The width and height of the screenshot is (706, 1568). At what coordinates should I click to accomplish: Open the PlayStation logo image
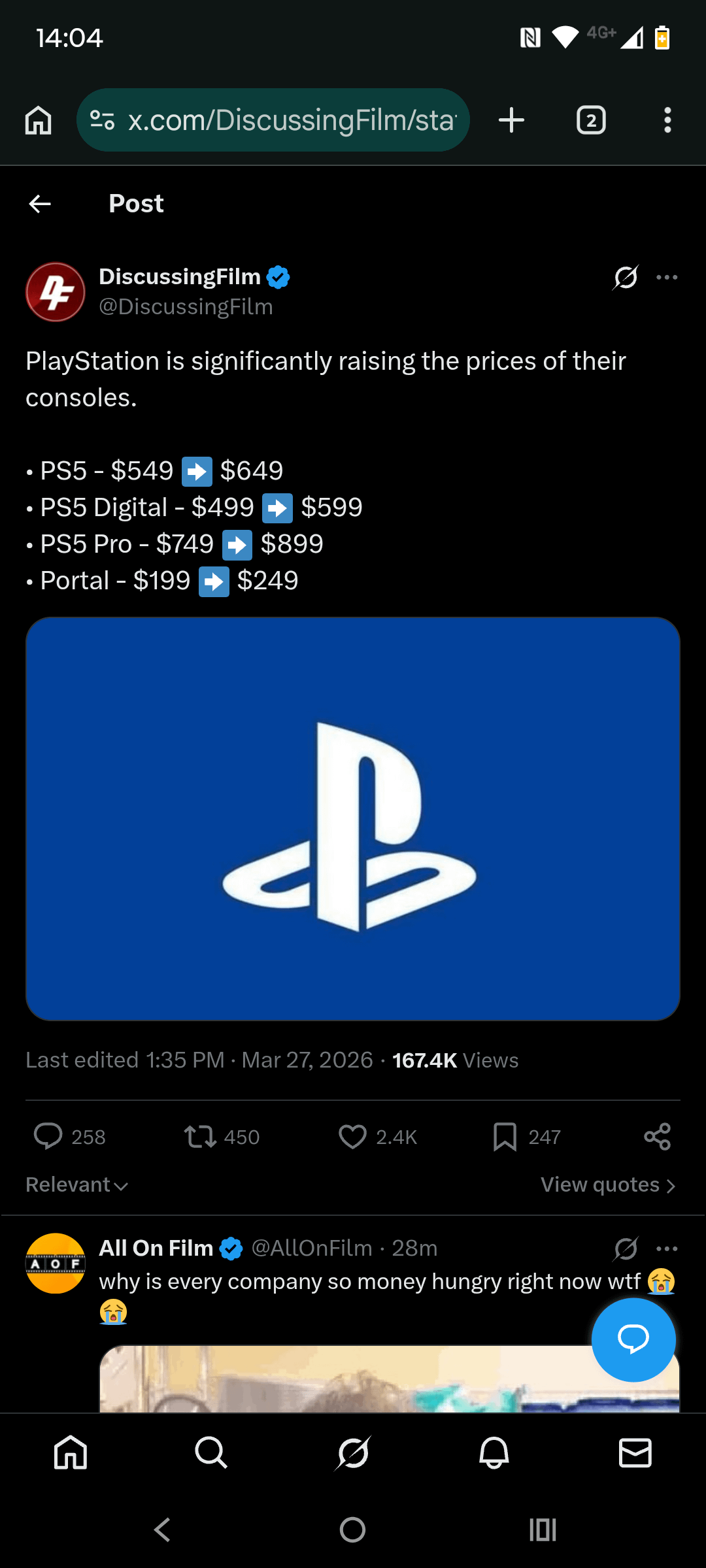(x=353, y=819)
